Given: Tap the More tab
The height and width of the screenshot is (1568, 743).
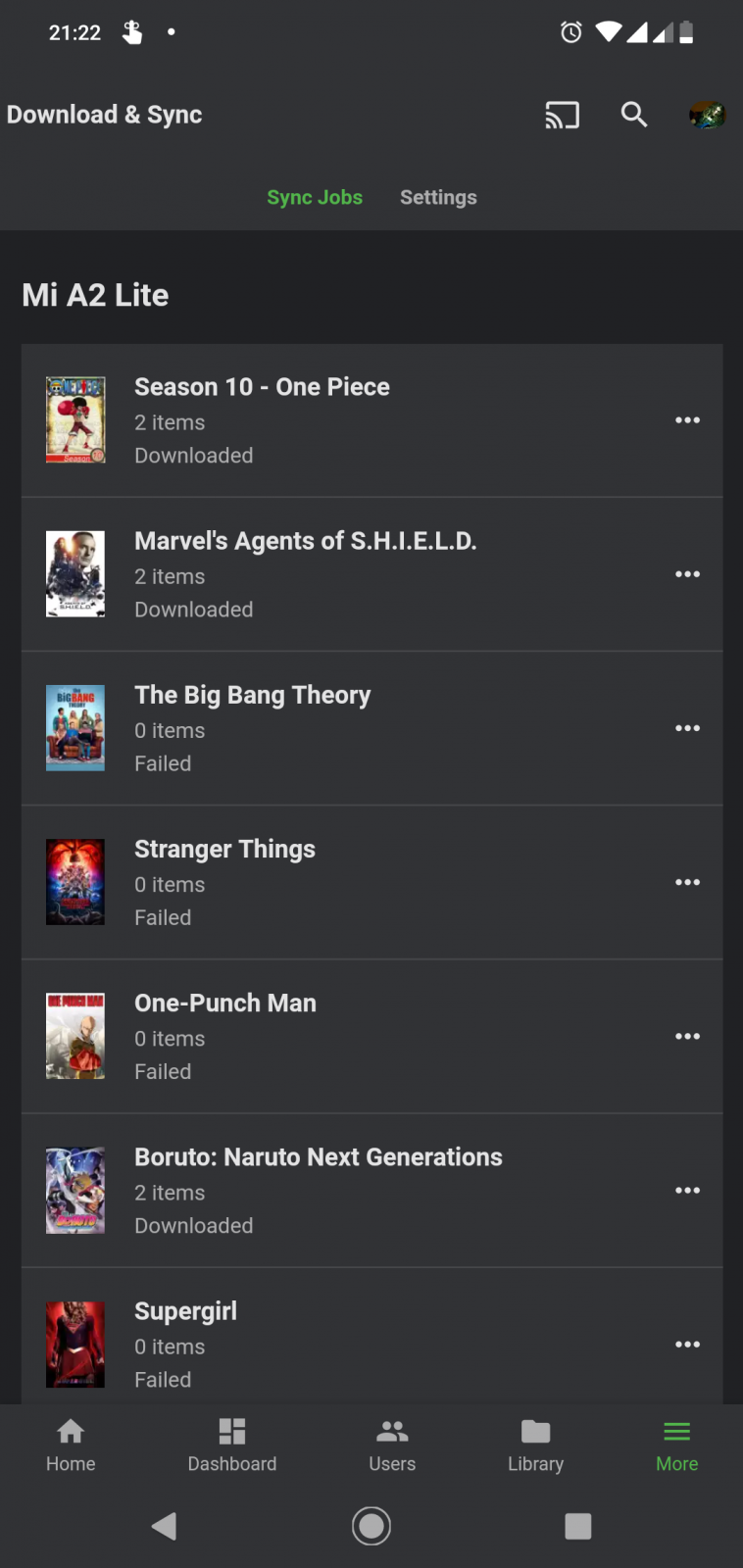Looking at the screenshot, I should pyautogui.click(x=676, y=1445).
